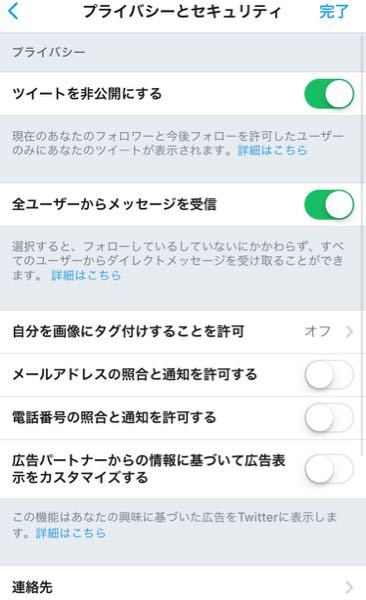
Task: Go back using the top-left arrow
Action: 13,11
